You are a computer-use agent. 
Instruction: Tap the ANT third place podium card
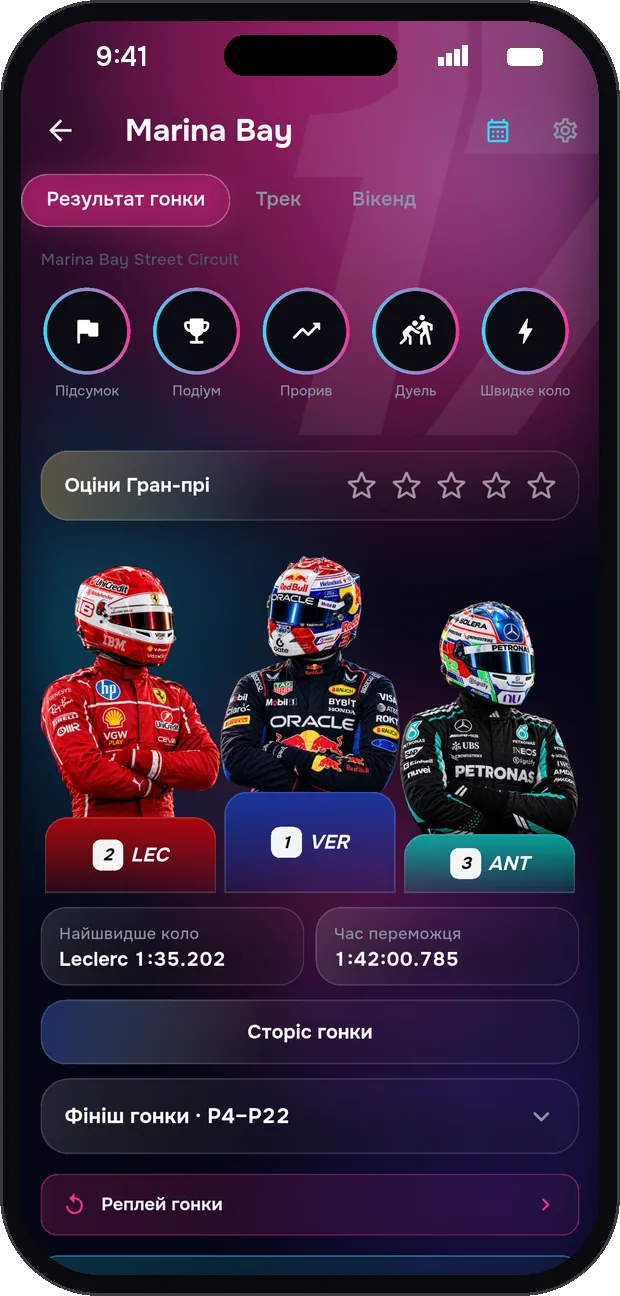tap(490, 863)
